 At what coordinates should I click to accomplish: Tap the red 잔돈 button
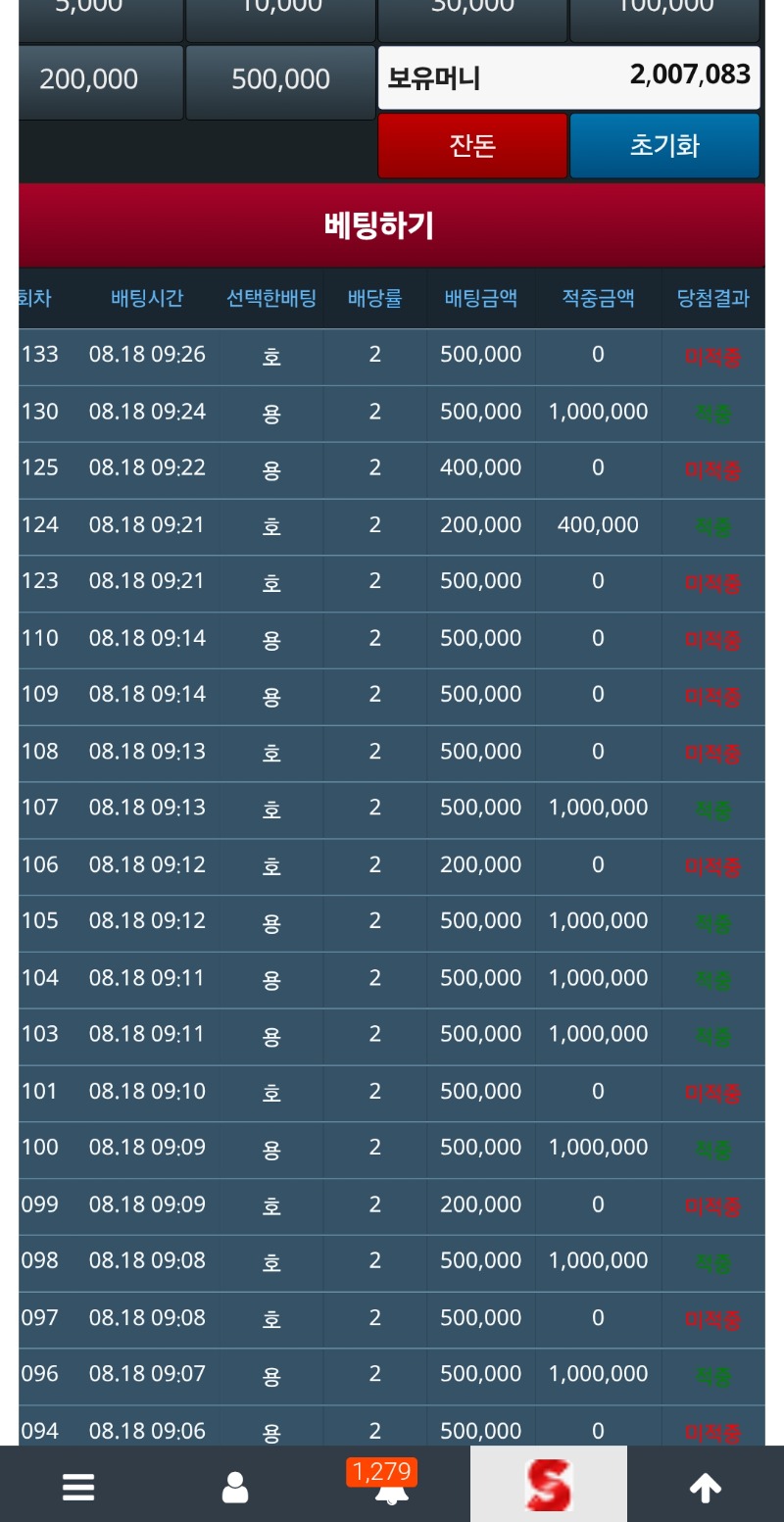point(472,146)
